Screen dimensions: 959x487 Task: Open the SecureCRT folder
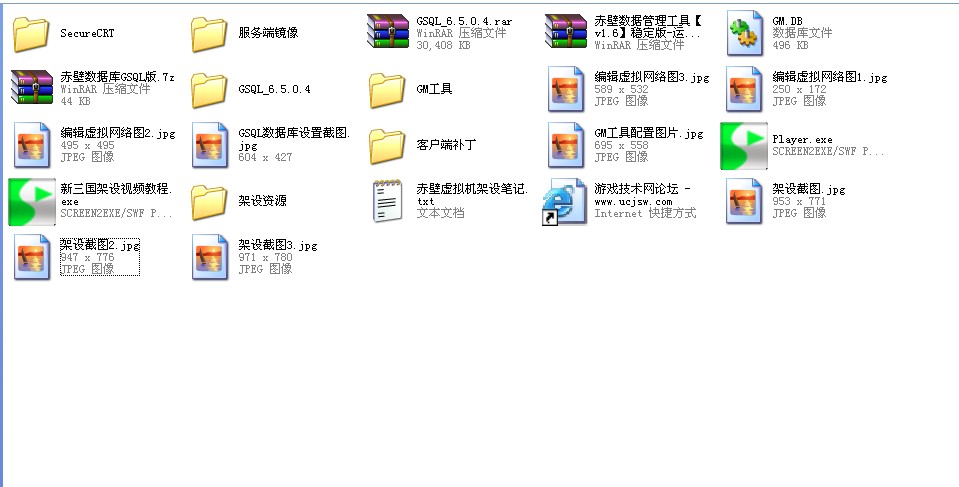31,33
